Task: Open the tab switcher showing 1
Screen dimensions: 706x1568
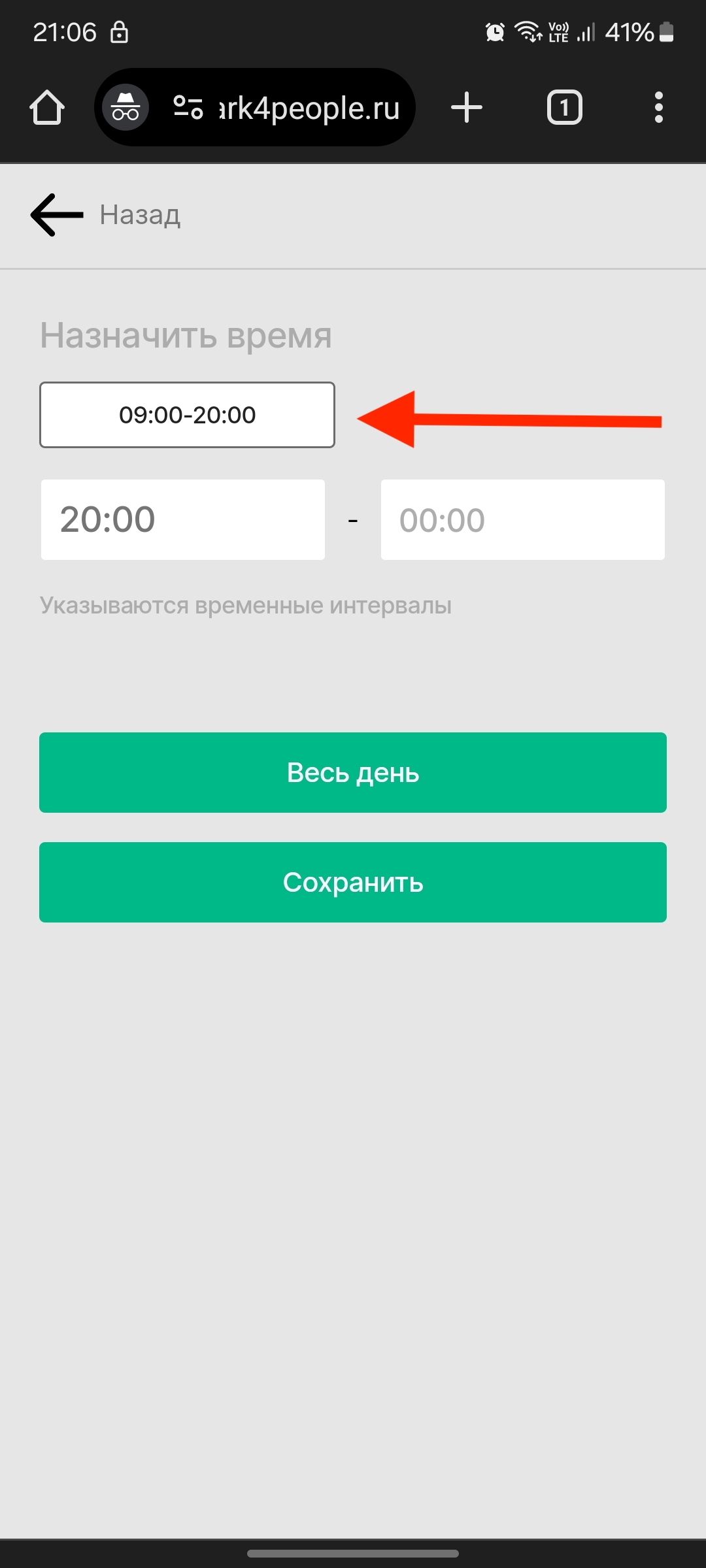Action: pos(564,108)
